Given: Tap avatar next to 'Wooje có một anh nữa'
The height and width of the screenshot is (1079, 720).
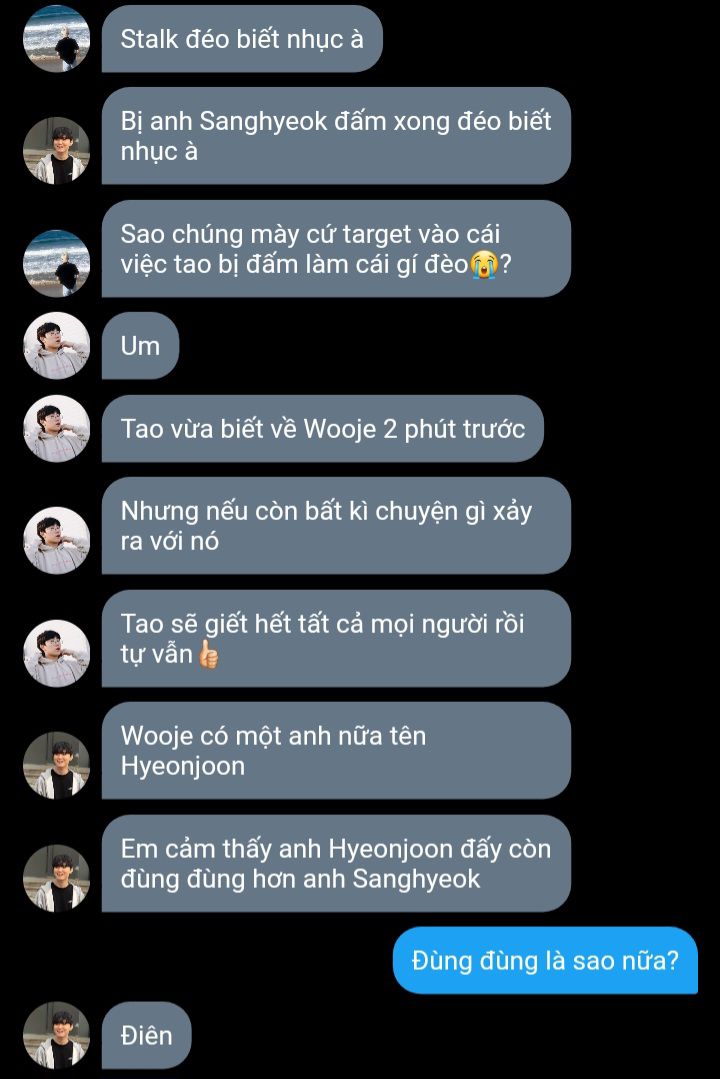Looking at the screenshot, I should point(57,765).
